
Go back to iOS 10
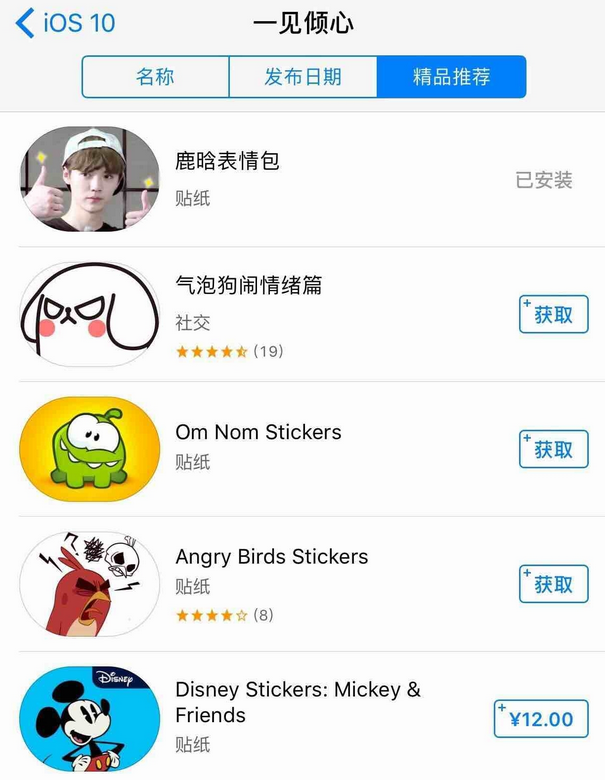tap(65, 23)
